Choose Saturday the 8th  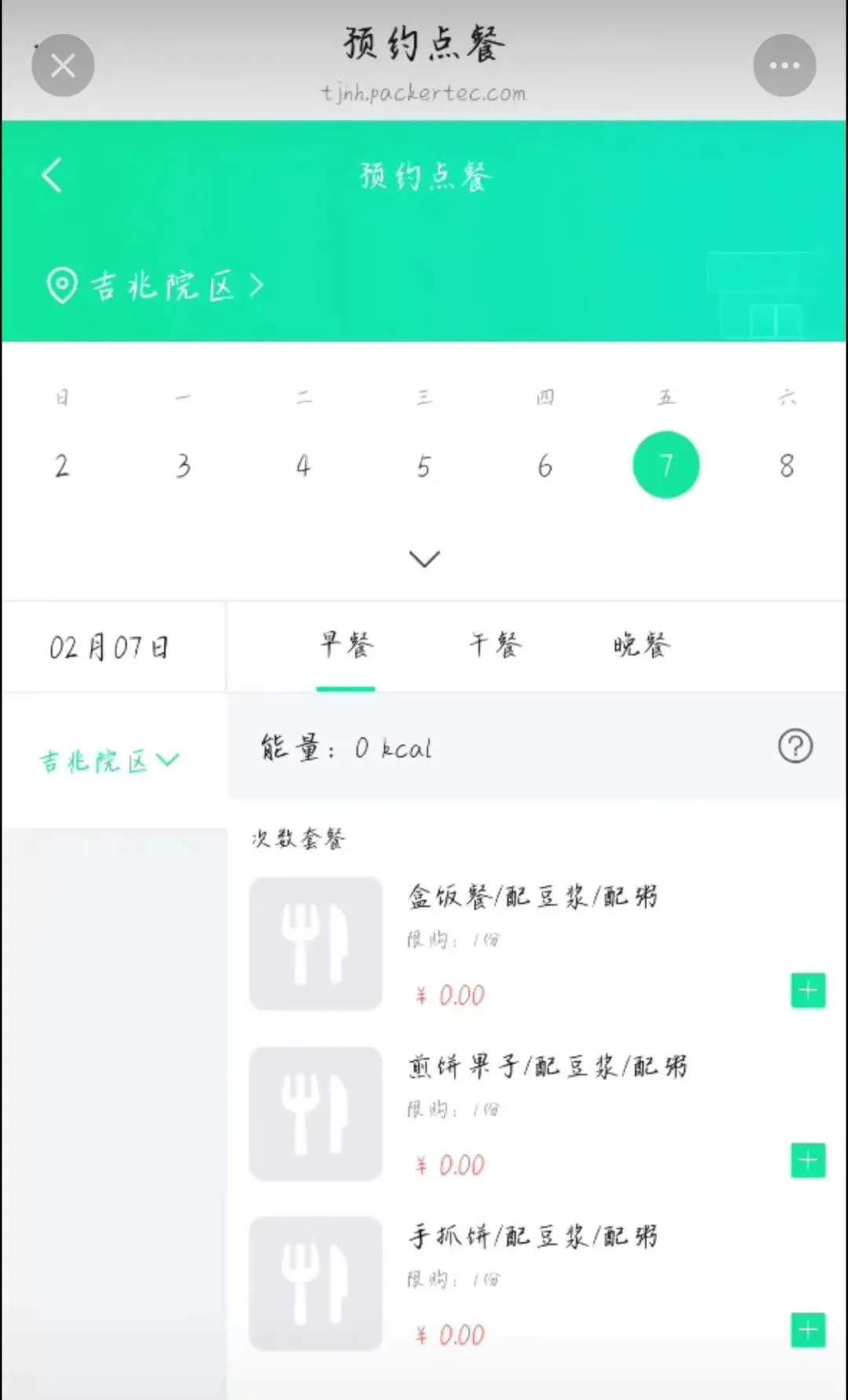[x=787, y=466]
